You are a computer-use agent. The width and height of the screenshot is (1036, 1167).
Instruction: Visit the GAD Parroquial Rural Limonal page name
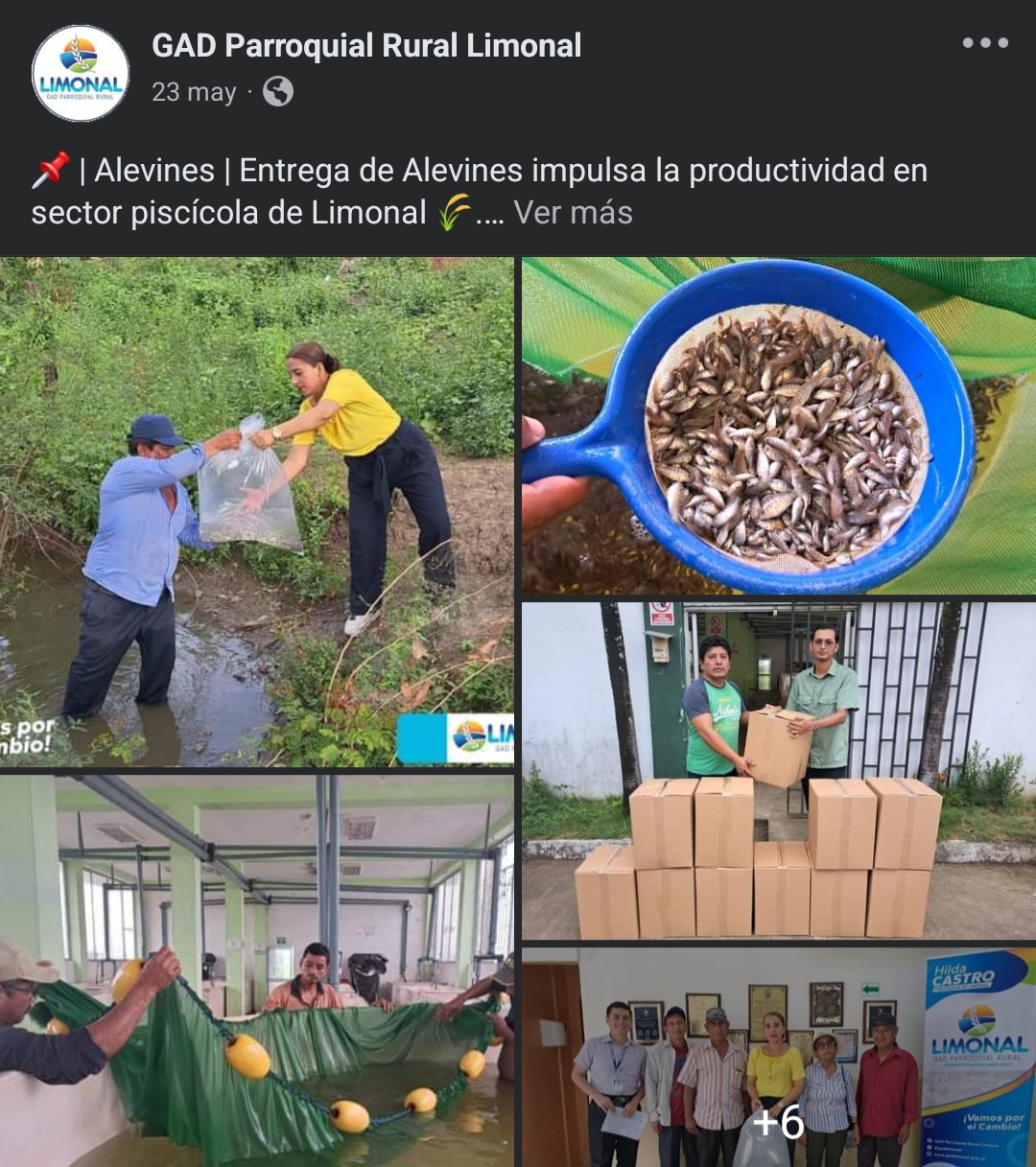(x=366, y=46)
